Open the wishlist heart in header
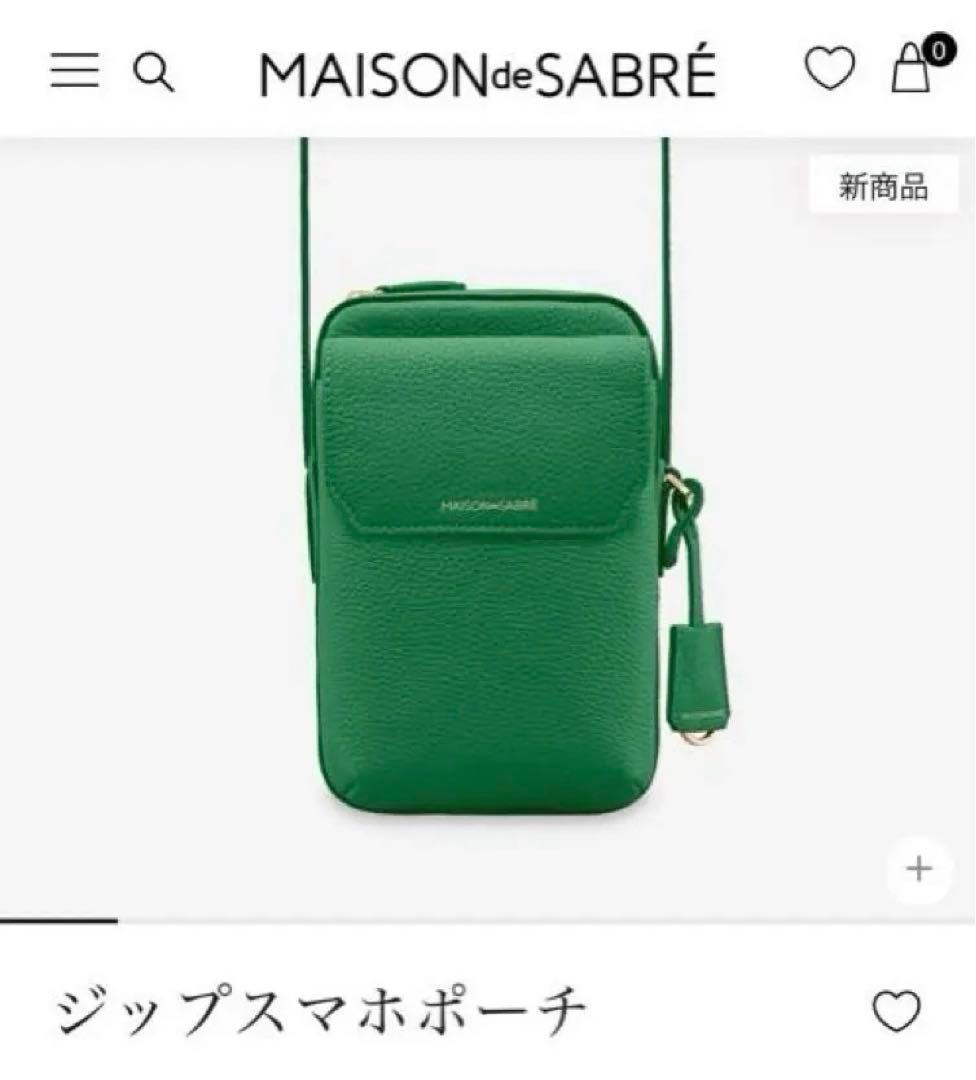 (830, 70)
